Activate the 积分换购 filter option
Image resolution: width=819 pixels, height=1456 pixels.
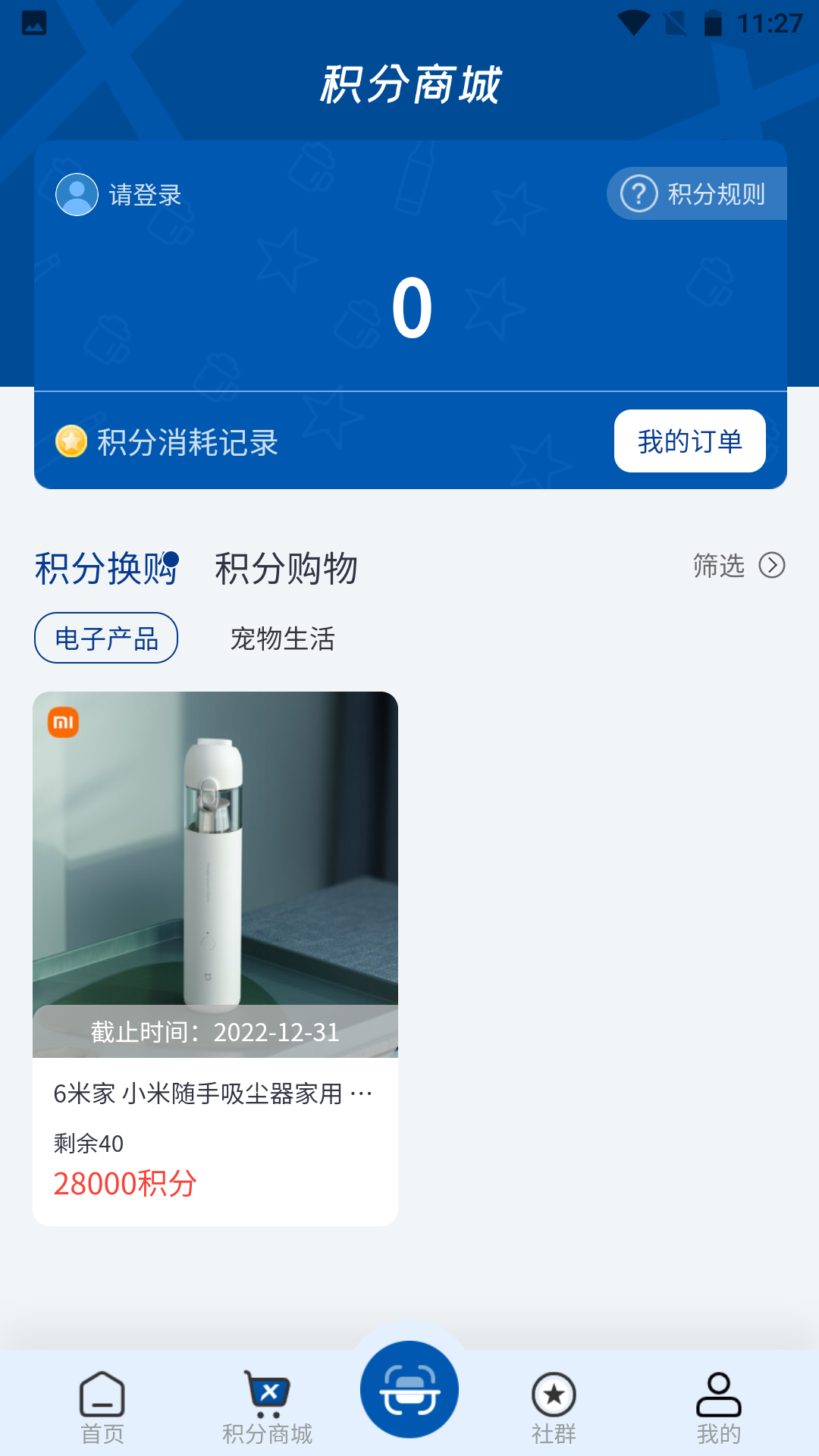[x=106, y=569]
